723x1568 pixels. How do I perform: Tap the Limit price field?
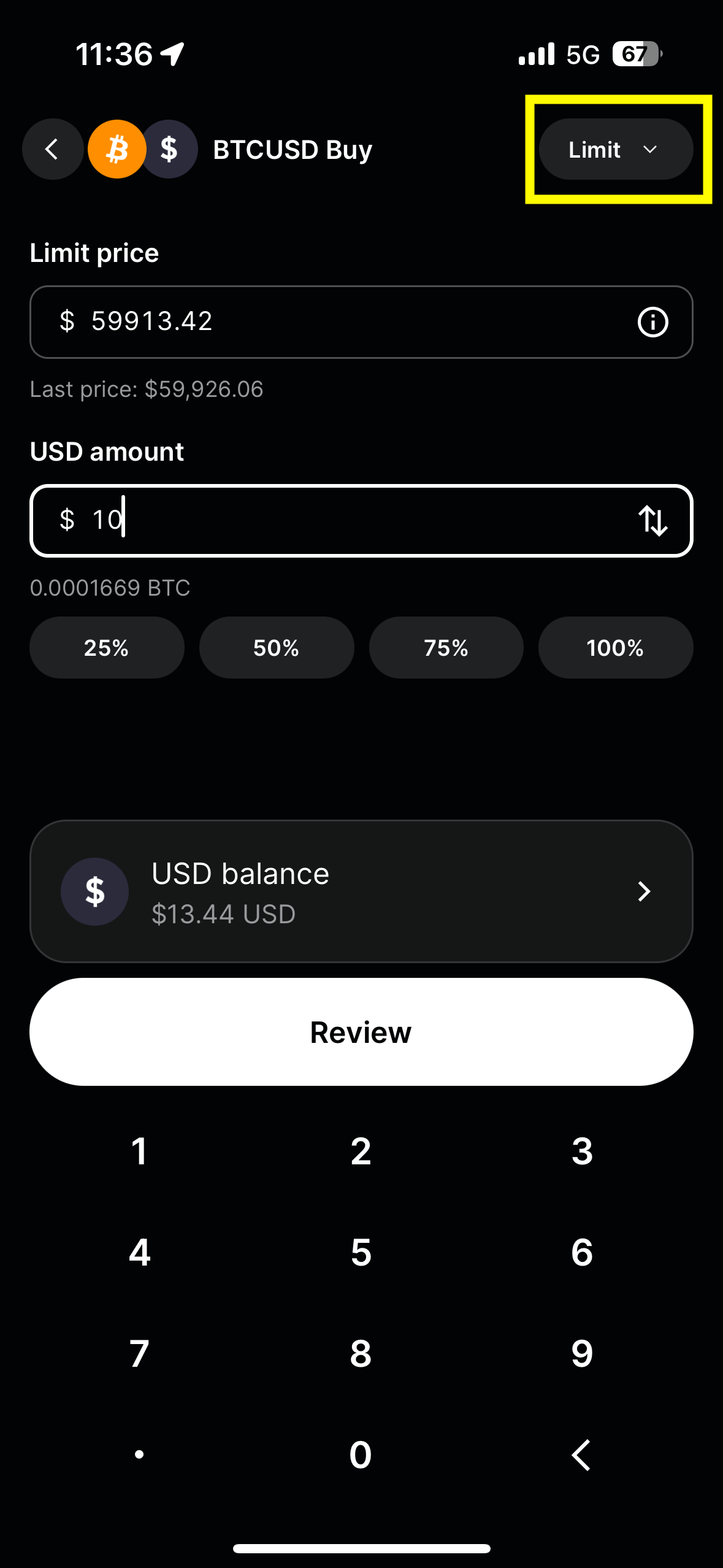361,321
